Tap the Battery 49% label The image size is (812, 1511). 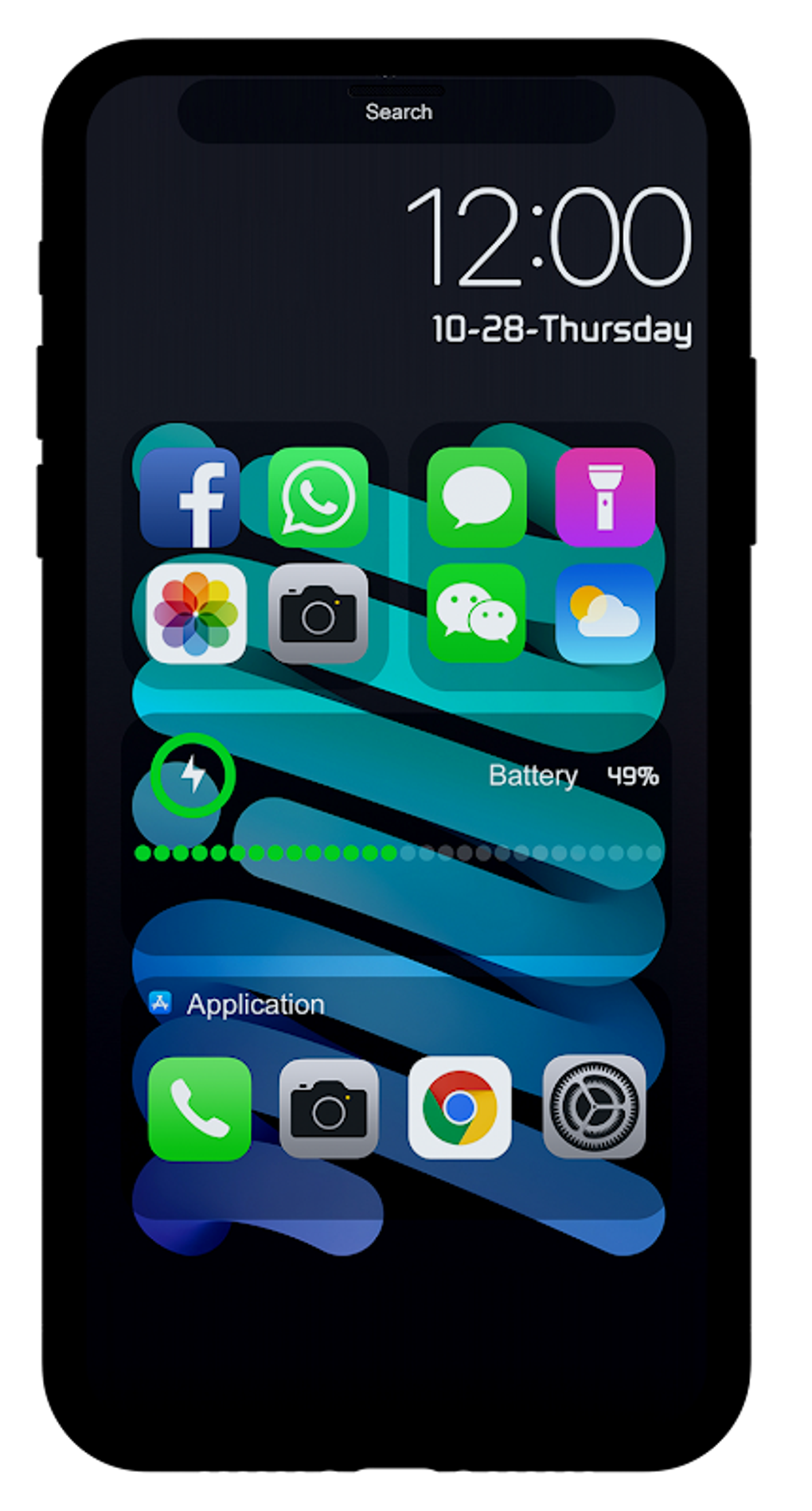click(573, 775)
